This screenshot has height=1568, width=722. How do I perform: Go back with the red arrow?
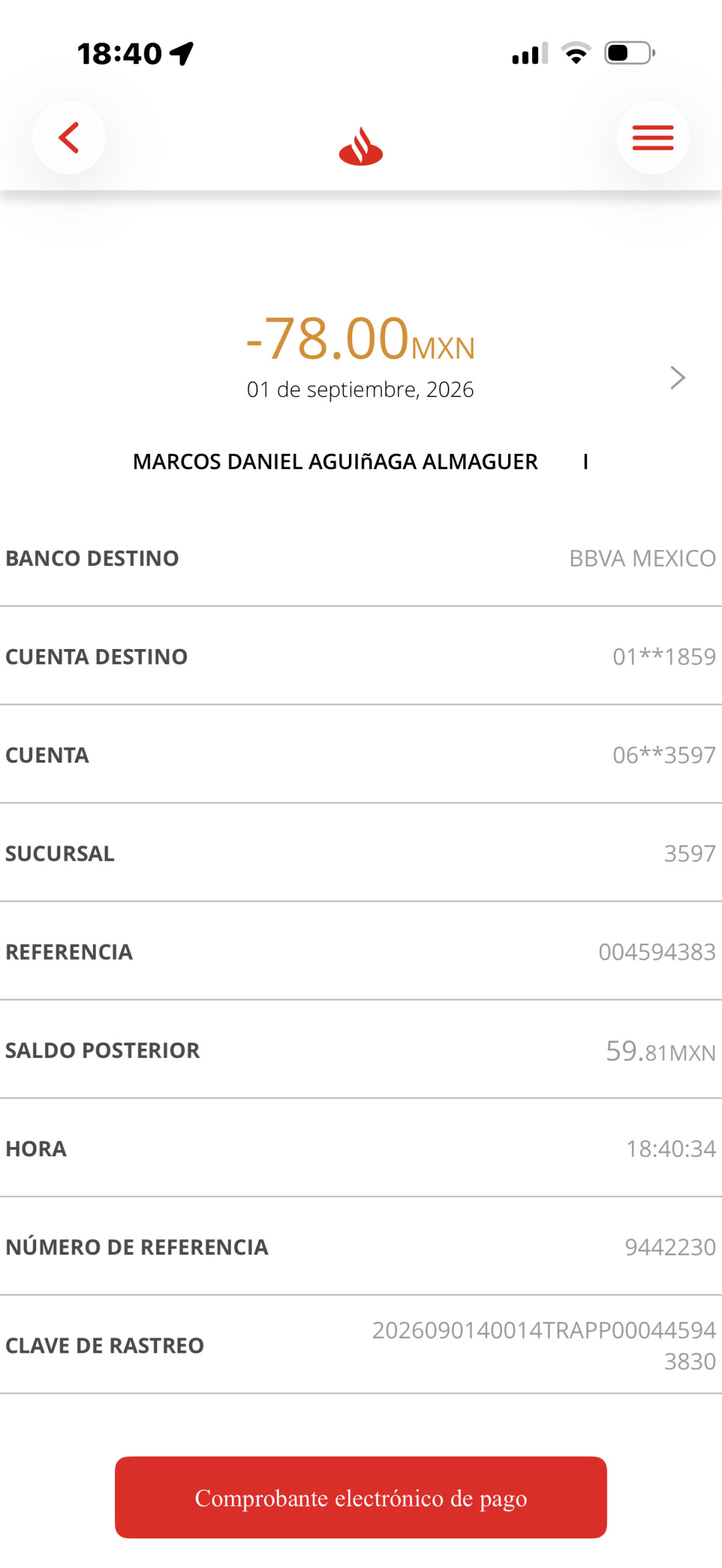click(x=69, y=138)
